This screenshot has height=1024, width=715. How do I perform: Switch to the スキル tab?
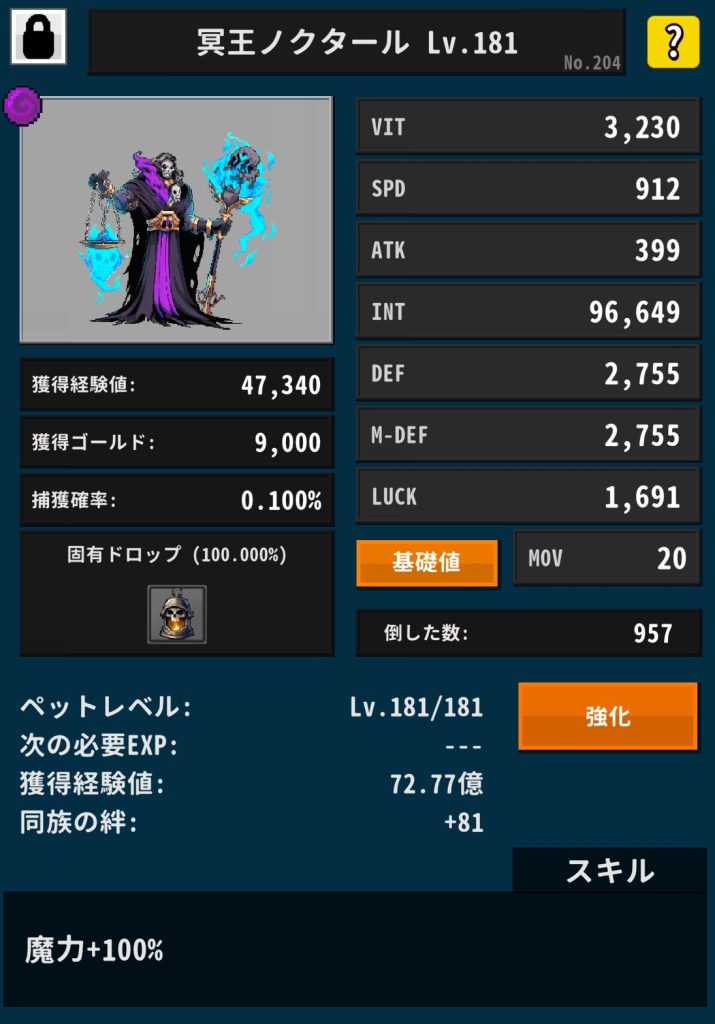tap(609, 870)
